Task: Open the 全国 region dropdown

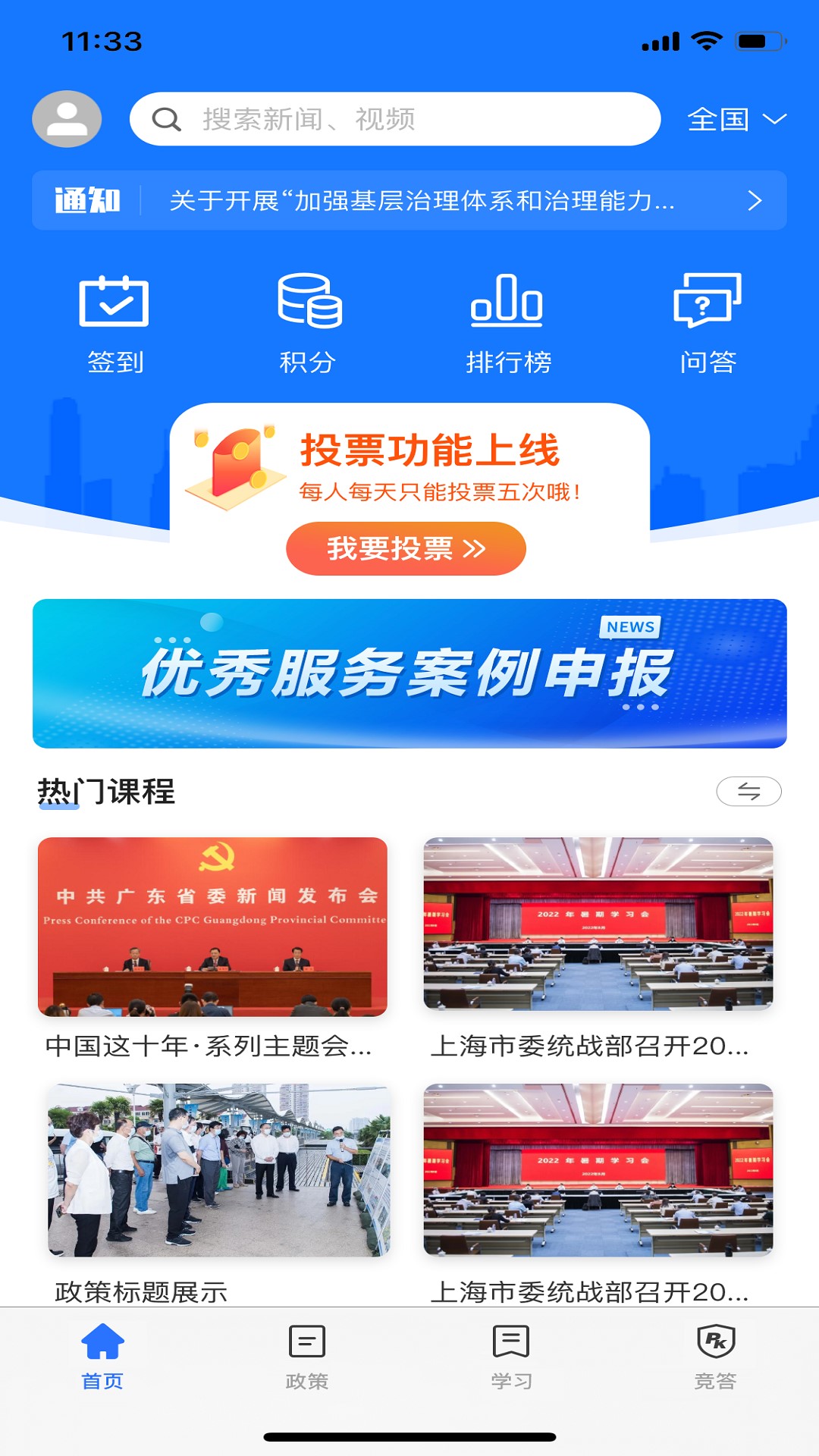Action: click(x=736, y=118)
